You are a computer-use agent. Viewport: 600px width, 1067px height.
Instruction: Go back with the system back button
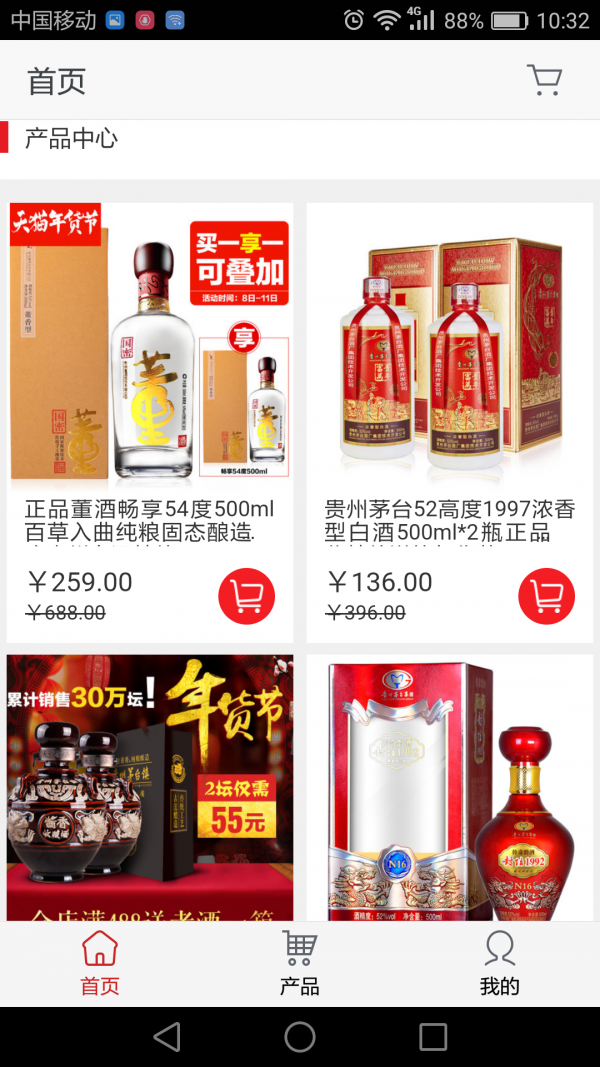pyautogui.click(x=167, y=1037)
